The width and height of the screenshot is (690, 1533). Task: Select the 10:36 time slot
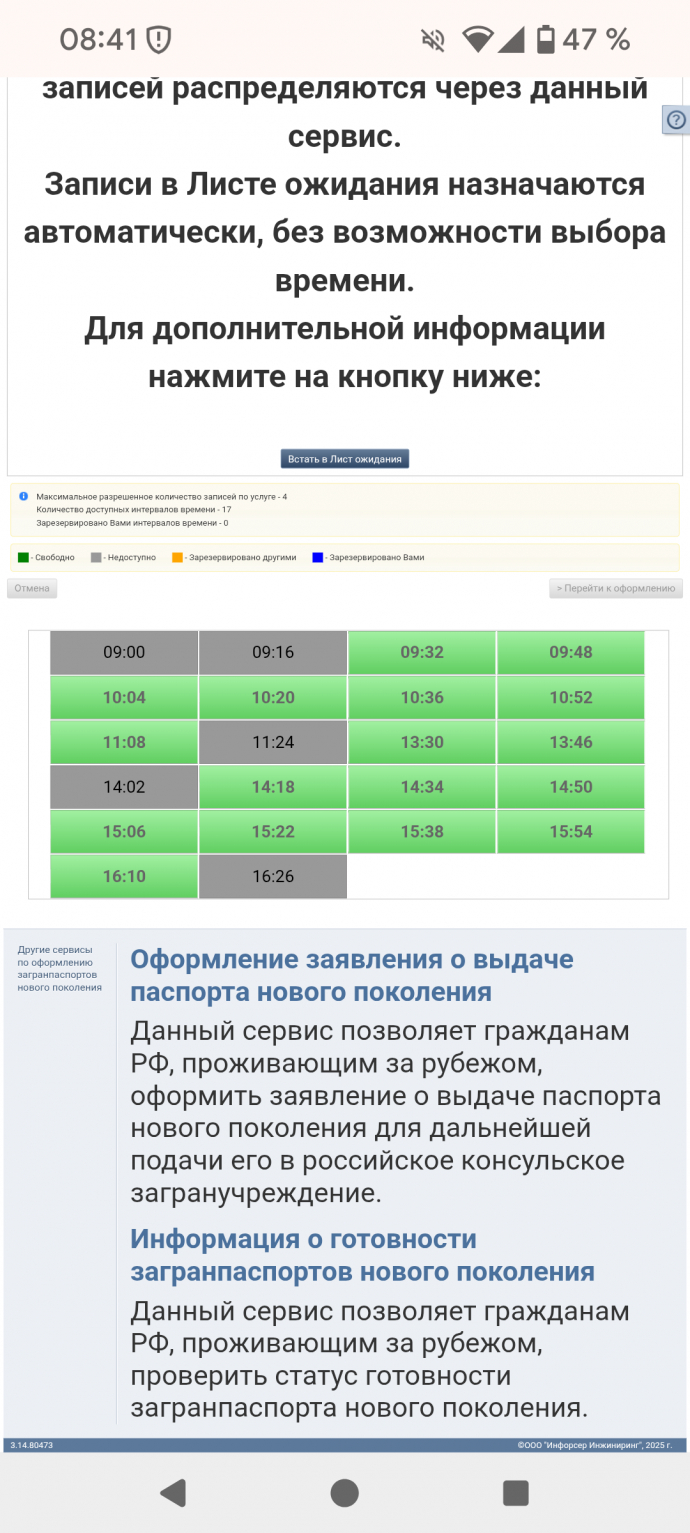point(422,697)
